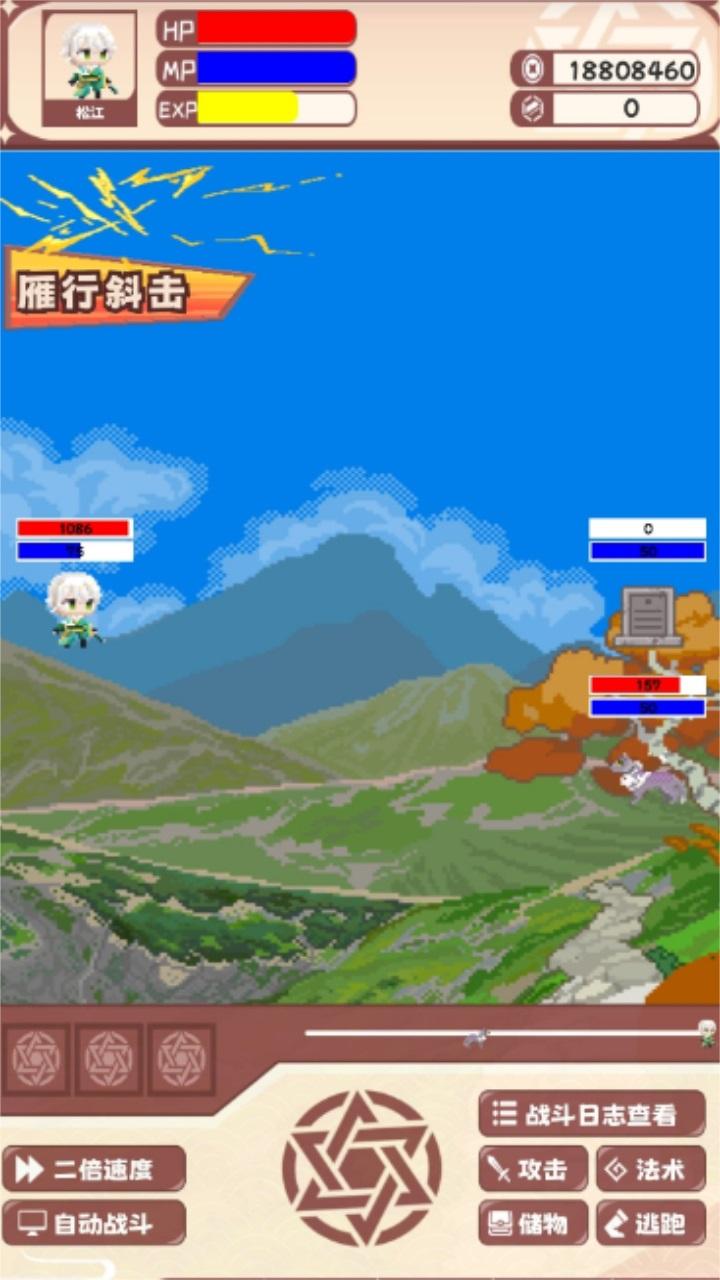Select the first hexagram skill slot
Viewport: 720px width, 1280px height.
click(36, 1059)
